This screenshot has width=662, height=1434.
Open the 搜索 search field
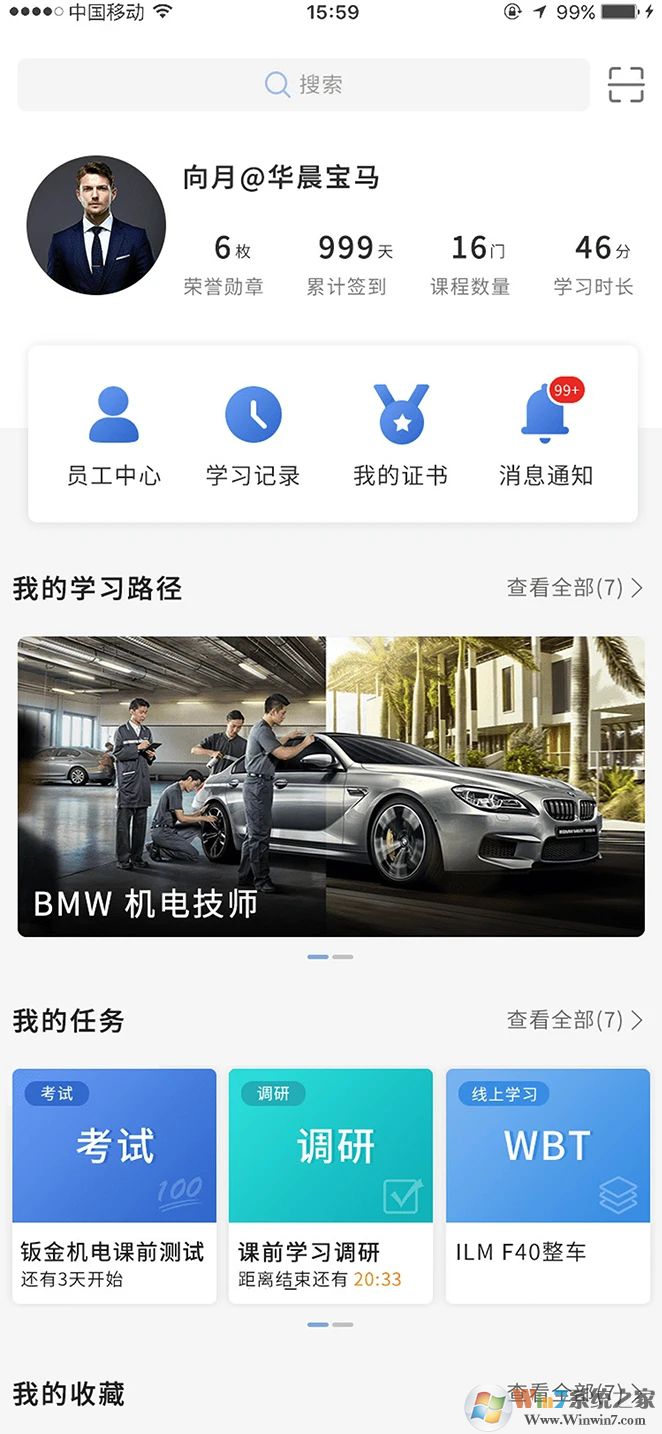point(303,85)
